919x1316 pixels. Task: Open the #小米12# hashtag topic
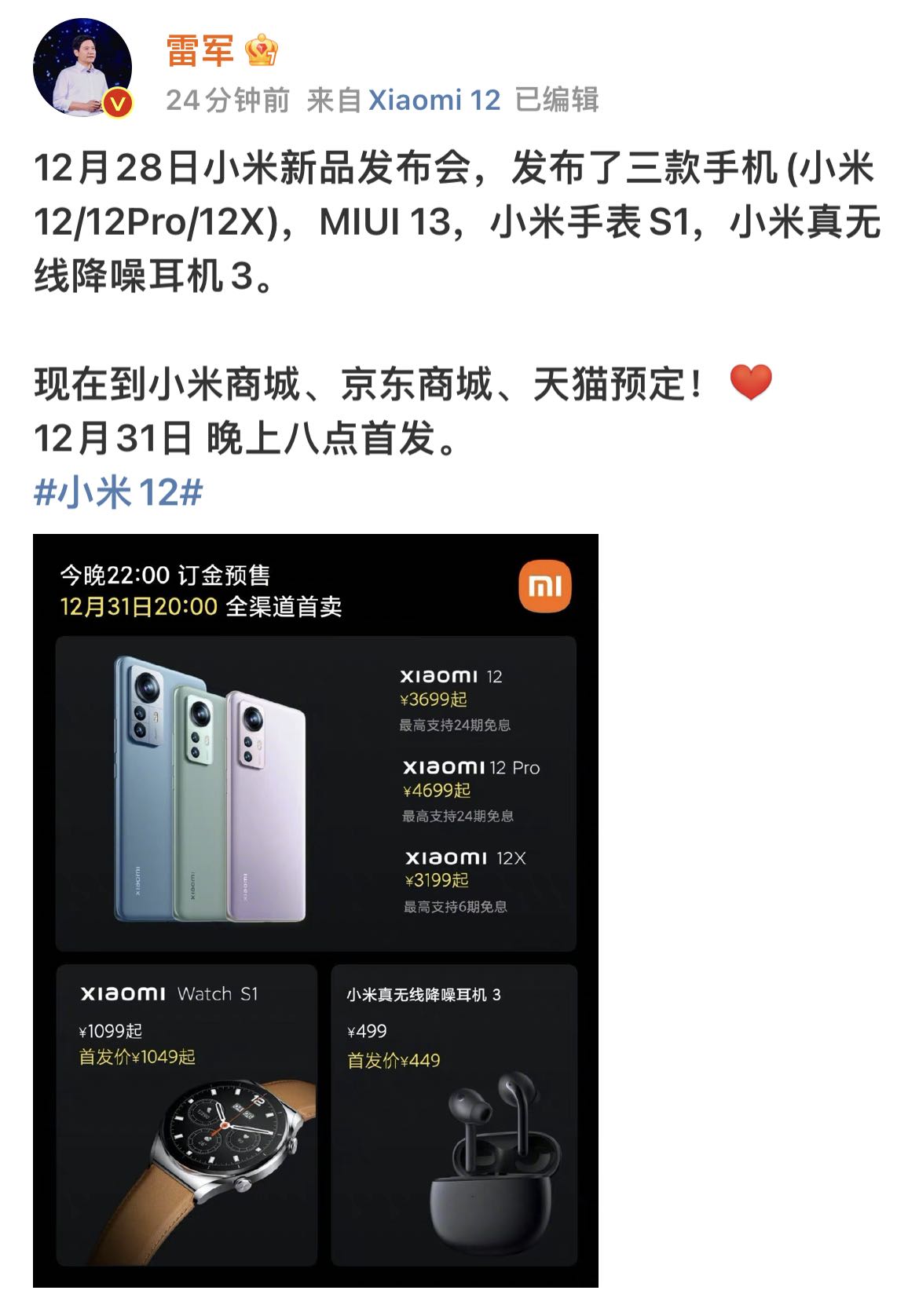click(118, 493)
